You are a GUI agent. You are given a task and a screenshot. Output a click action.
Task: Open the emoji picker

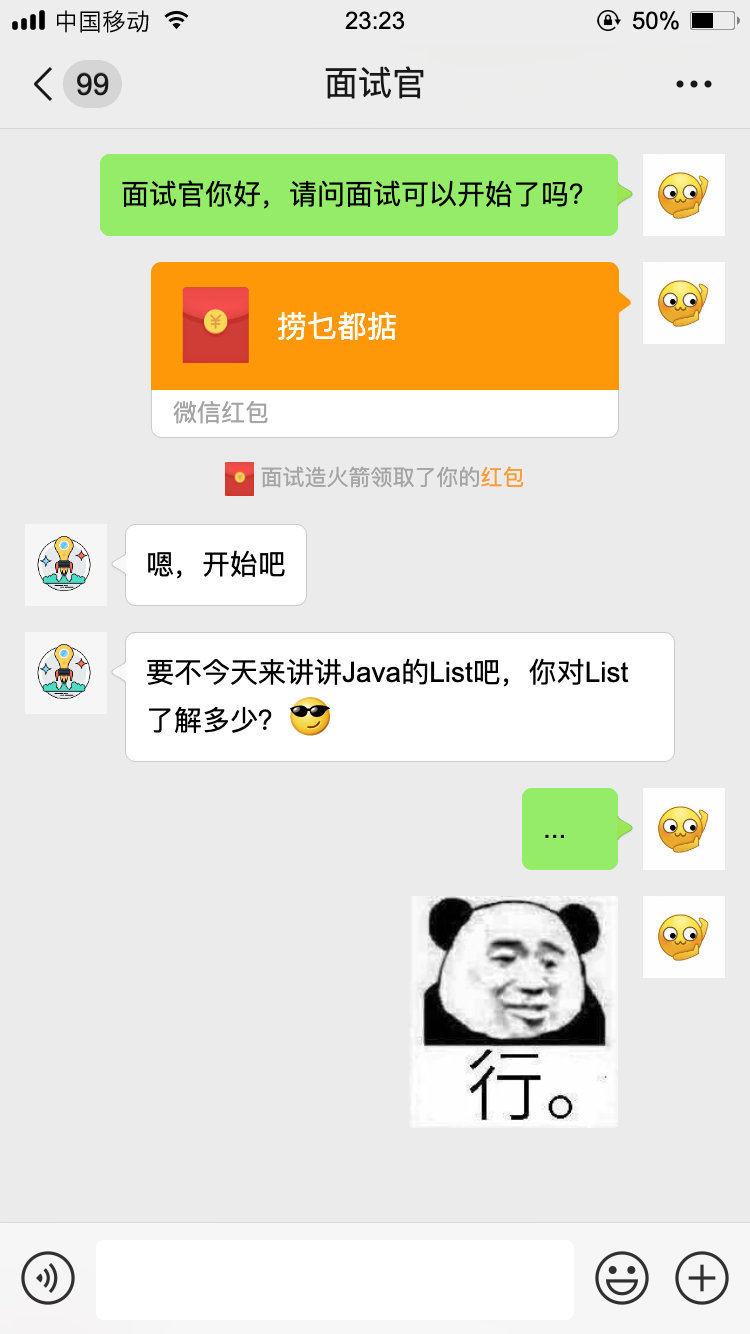622,1277
